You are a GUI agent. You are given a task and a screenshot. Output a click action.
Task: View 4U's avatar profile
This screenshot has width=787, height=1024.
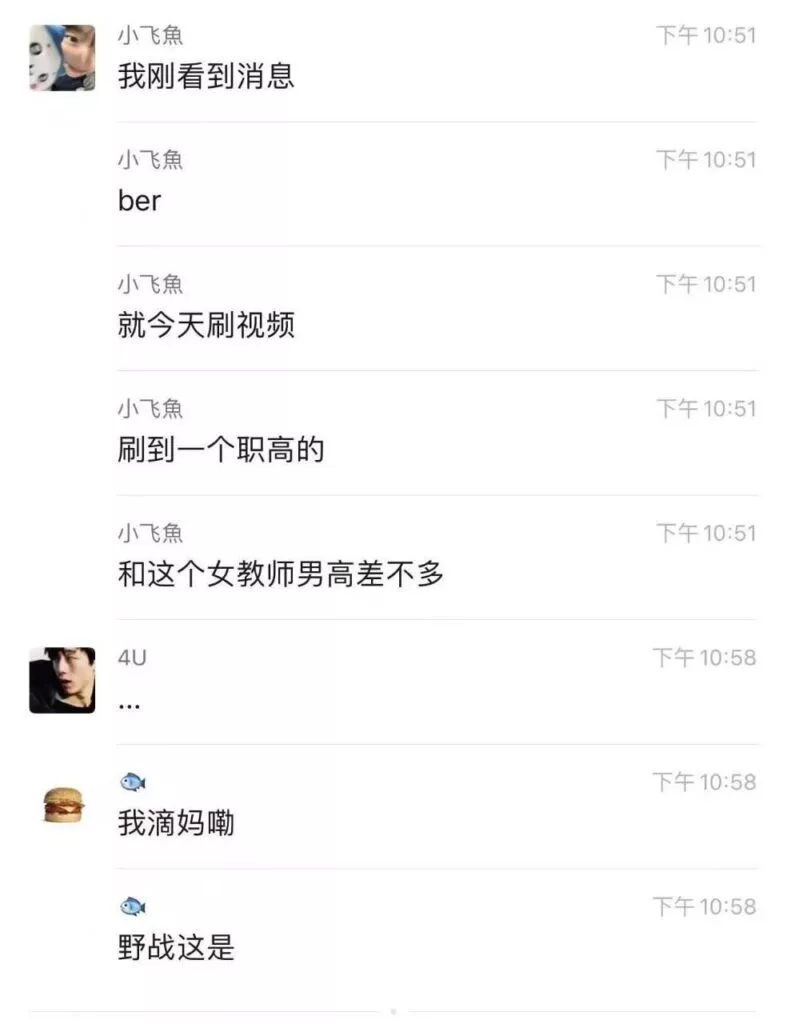point(62,680)
